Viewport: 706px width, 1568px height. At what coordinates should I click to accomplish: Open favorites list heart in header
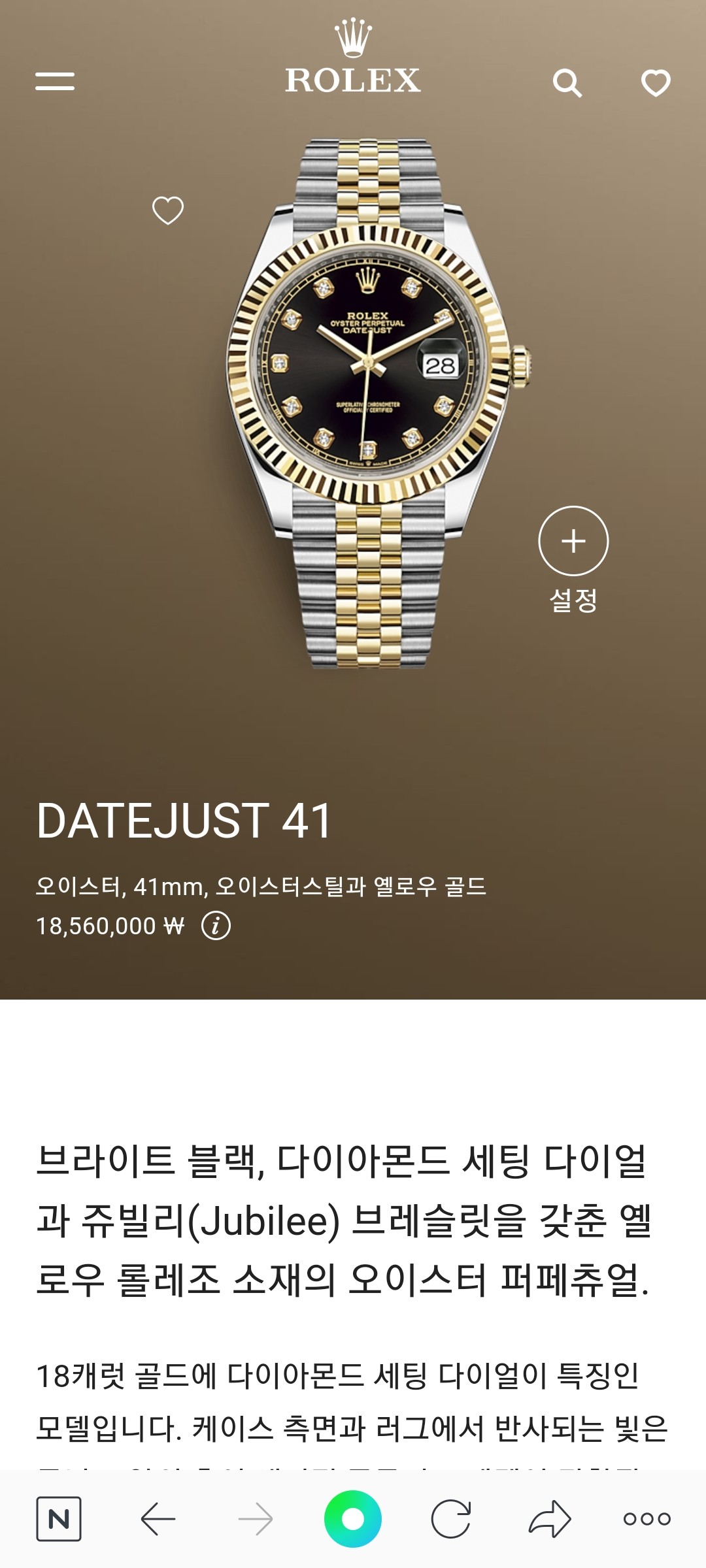(x=656, y=83)
